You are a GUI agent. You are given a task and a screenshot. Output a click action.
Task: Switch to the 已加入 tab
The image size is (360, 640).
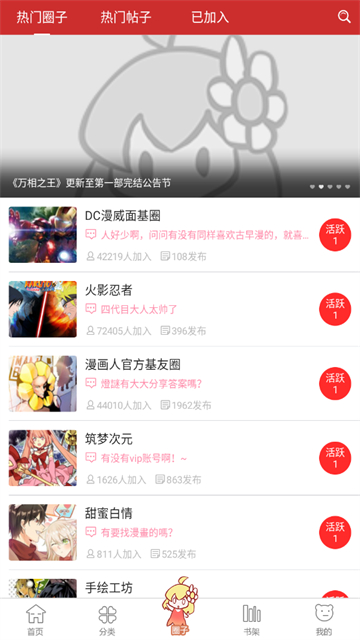210,17
